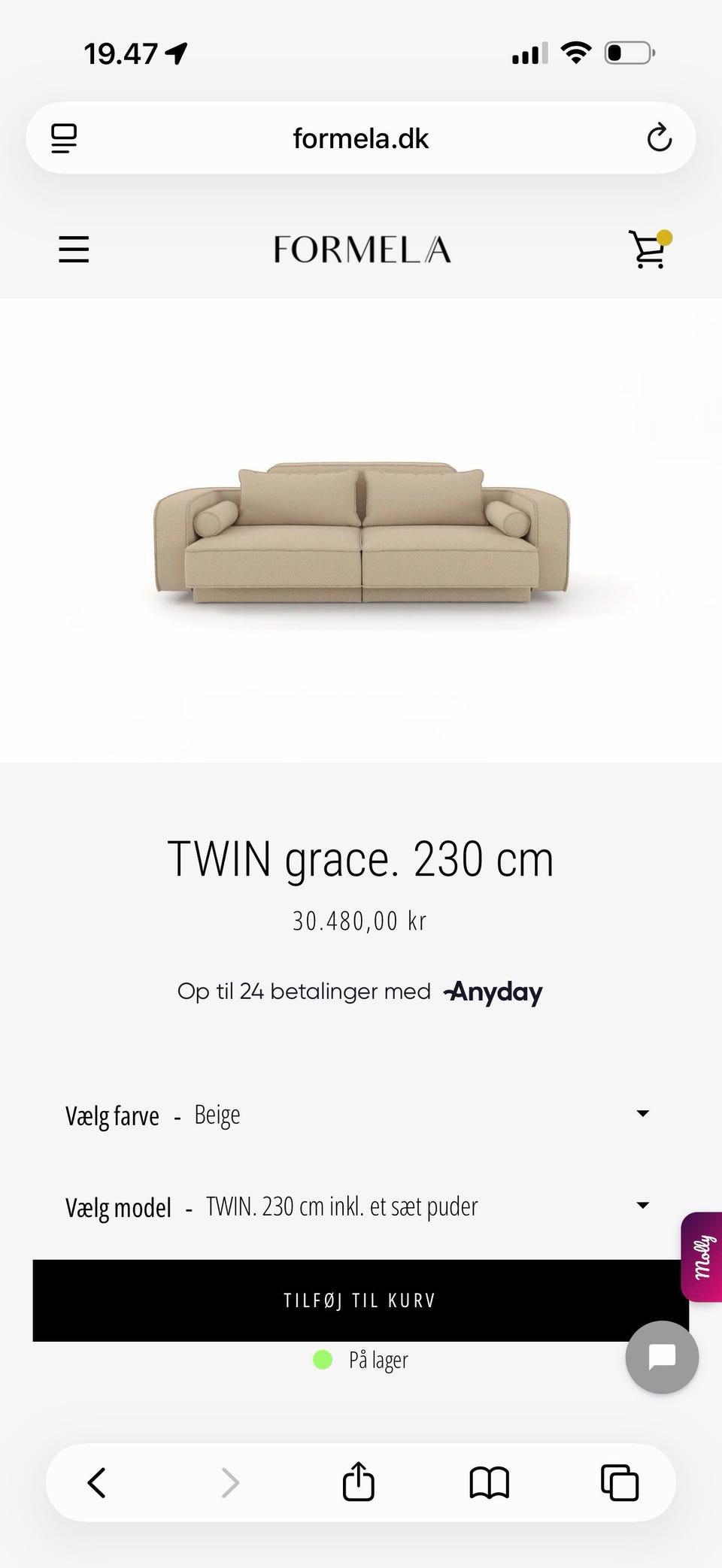Tap the FORMELA logo header
This screenshot has height=1568, width=722.
361,250
